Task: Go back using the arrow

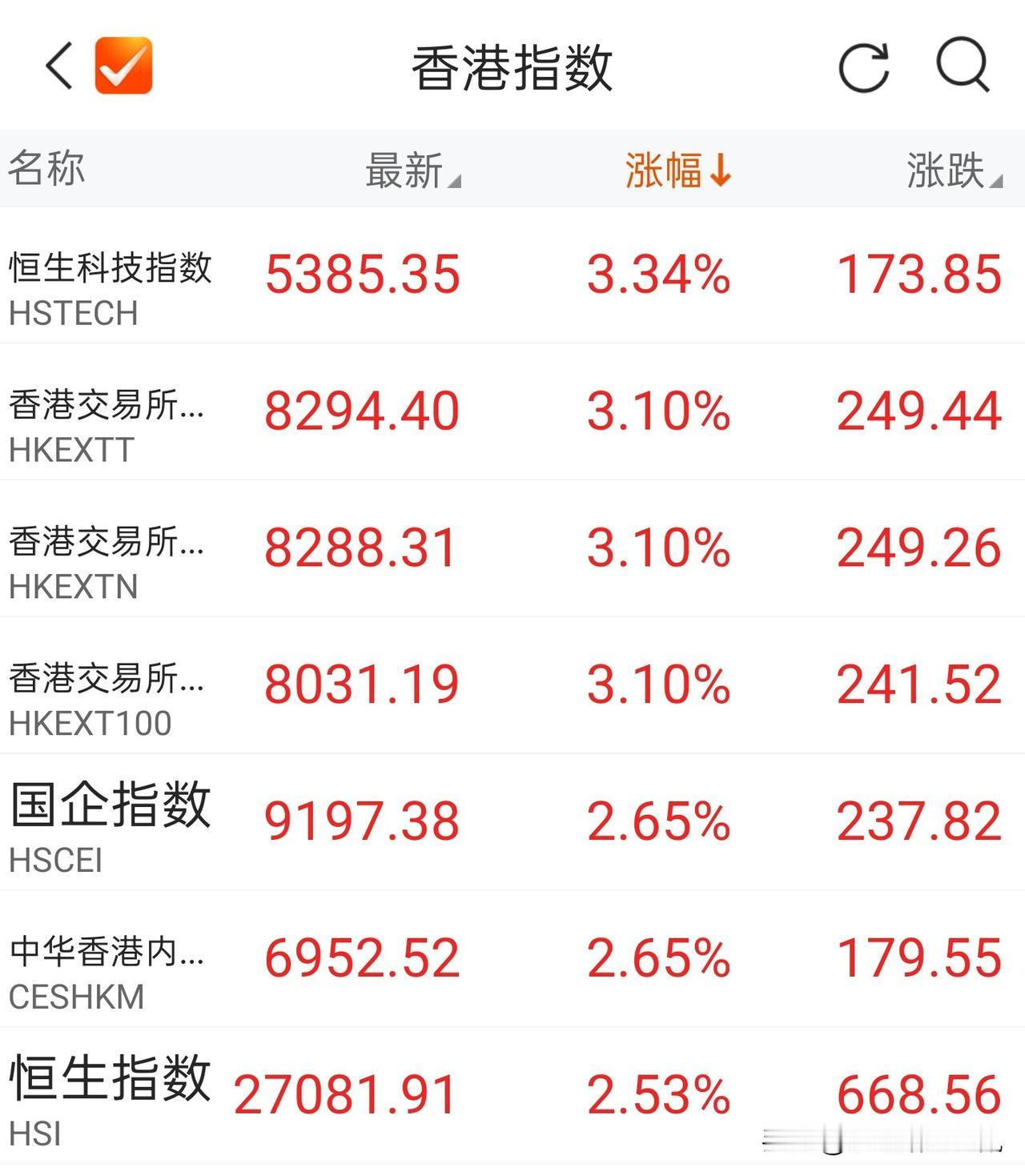Action: click(x=59, y=66)
